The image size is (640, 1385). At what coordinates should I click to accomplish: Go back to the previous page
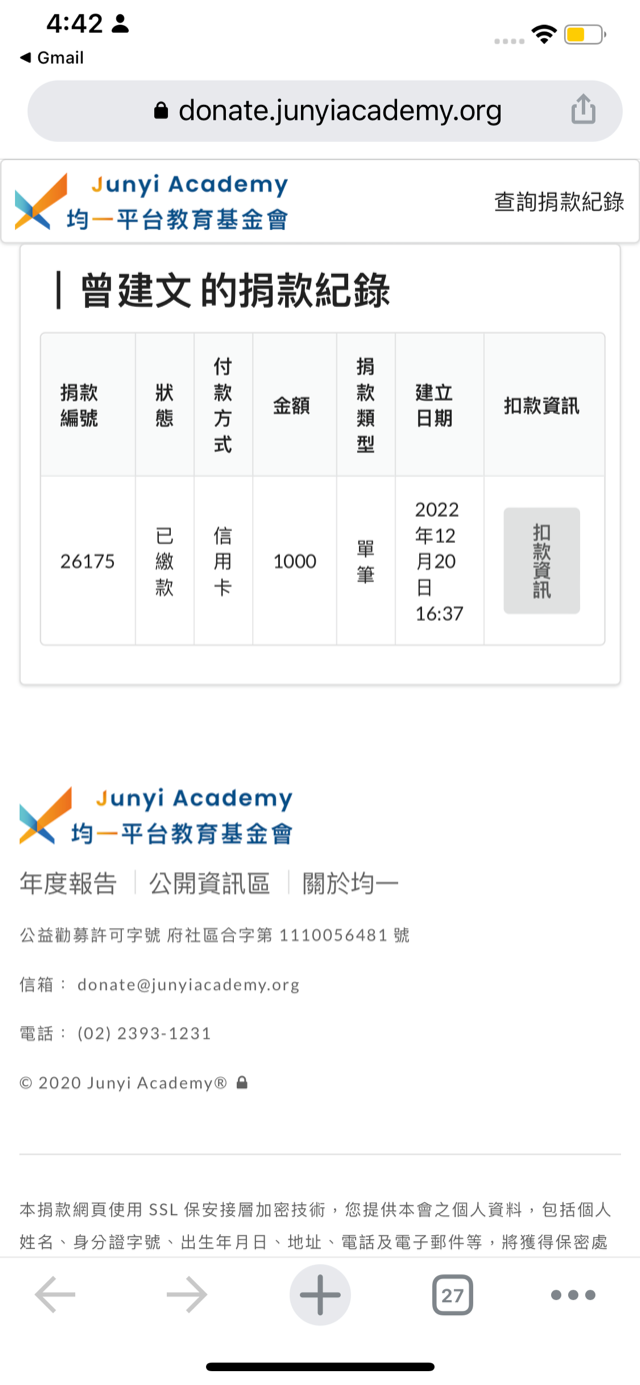[55, 1295]
